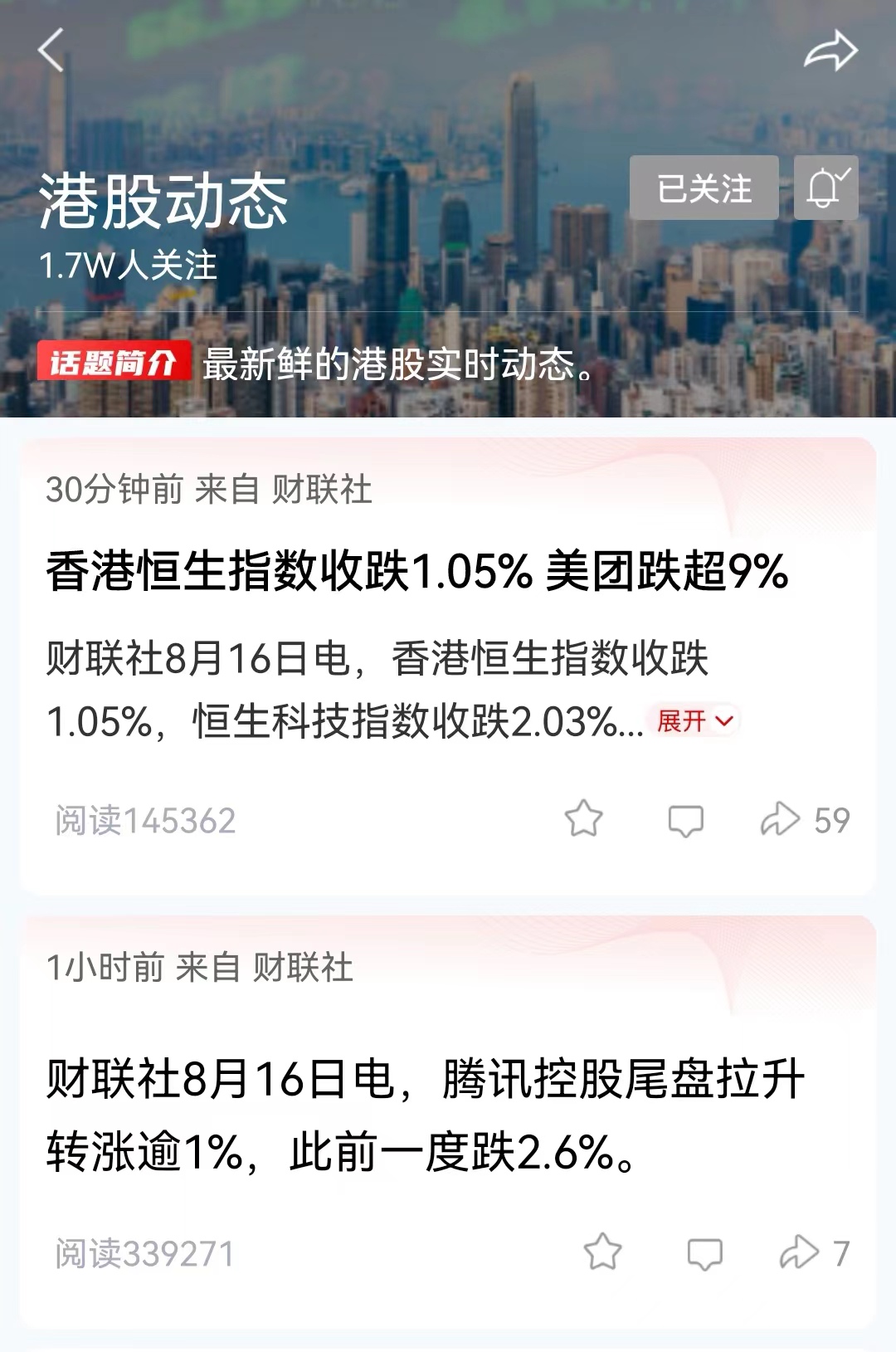This screenshot has height=1352, width=896.
Task: Open comments on the 腾讯控股 article
Action: 704,1253
